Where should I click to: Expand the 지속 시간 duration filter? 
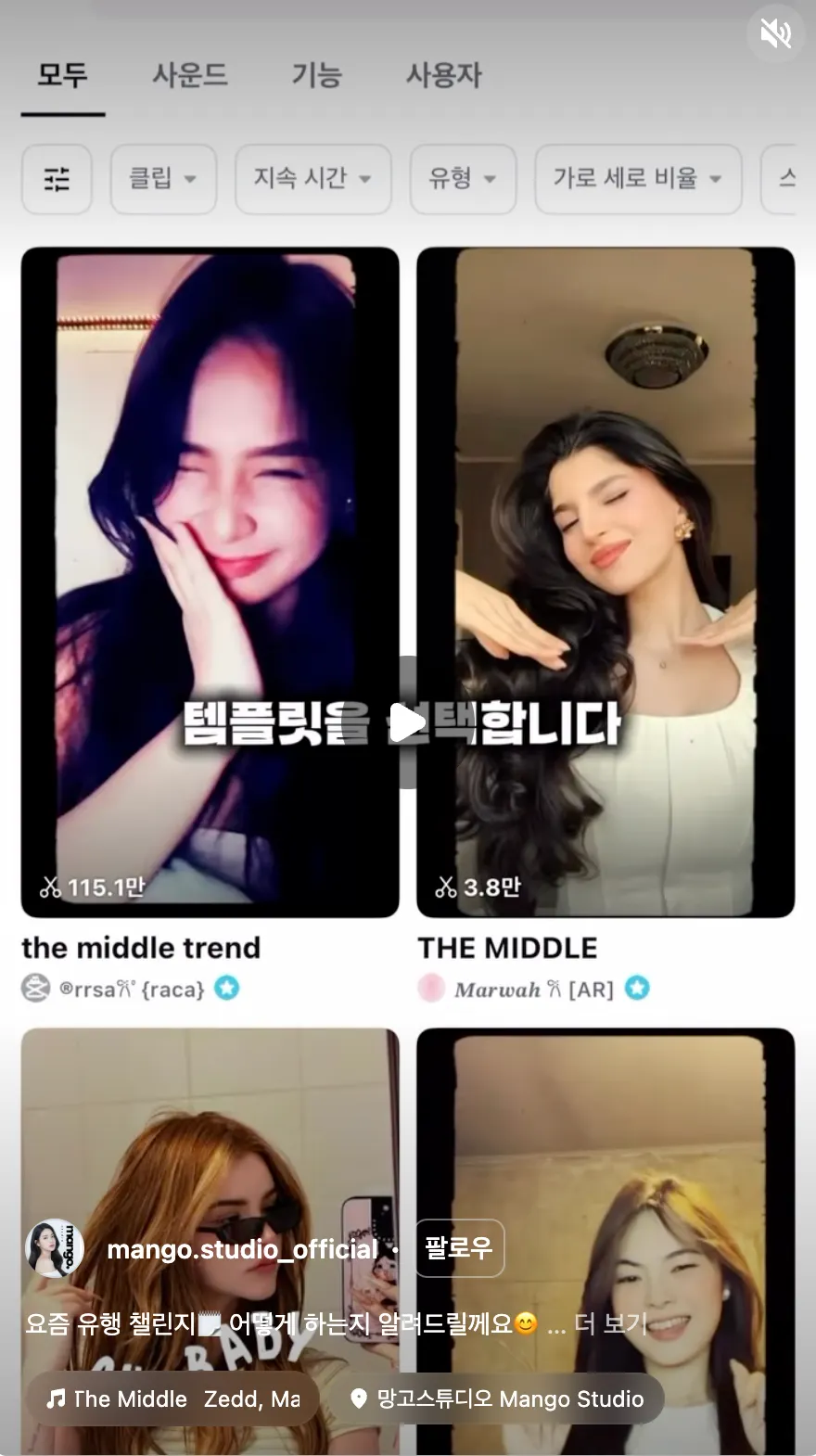point(312,180)
